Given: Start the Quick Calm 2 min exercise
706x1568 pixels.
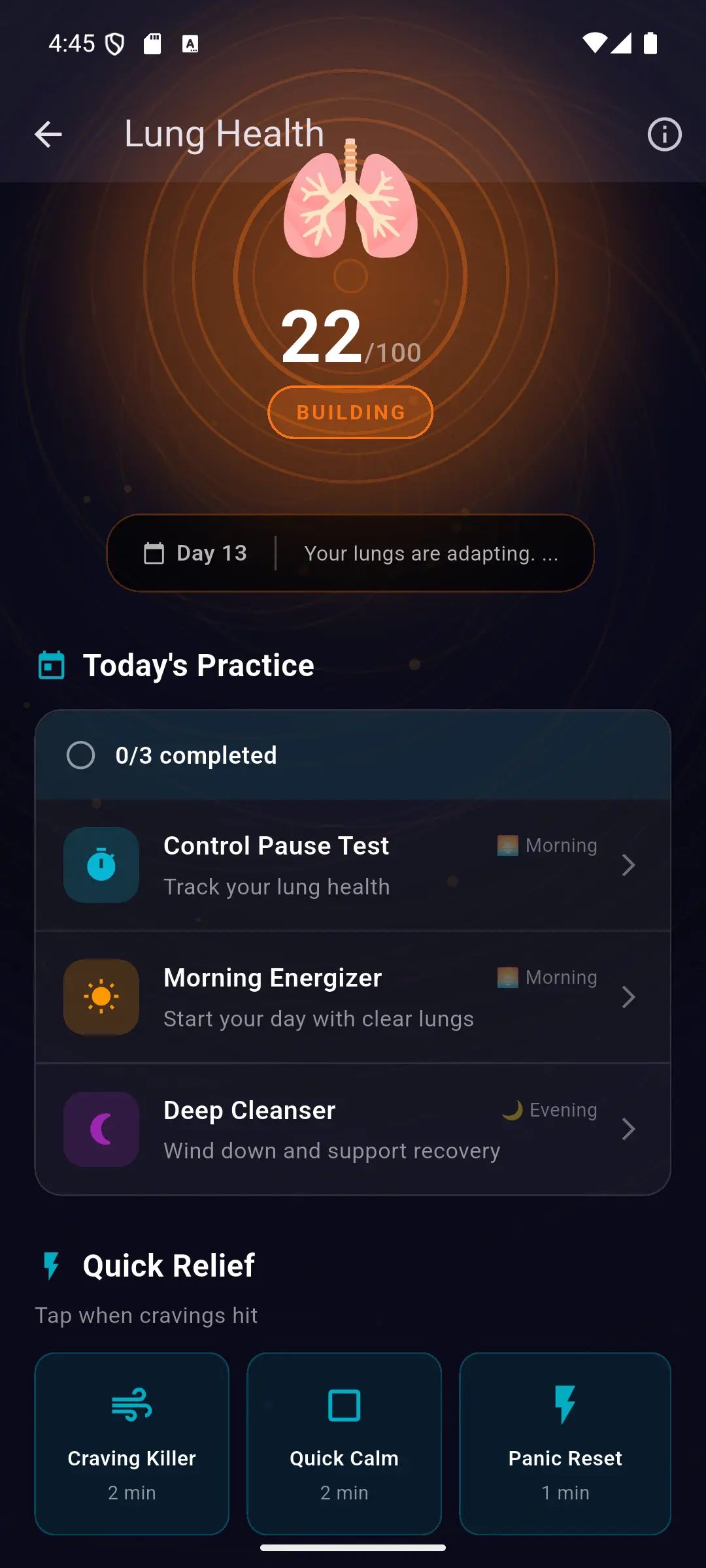Looking at the screenshot, I should (345, 1444).
